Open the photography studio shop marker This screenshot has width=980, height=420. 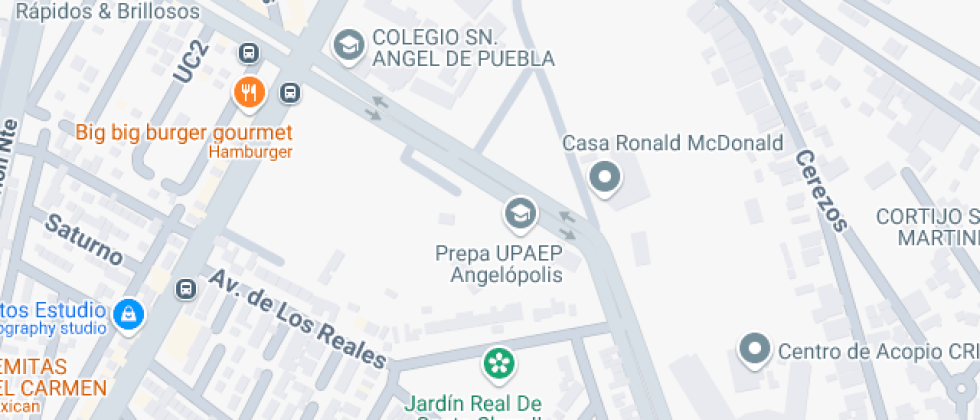(128, 315)
